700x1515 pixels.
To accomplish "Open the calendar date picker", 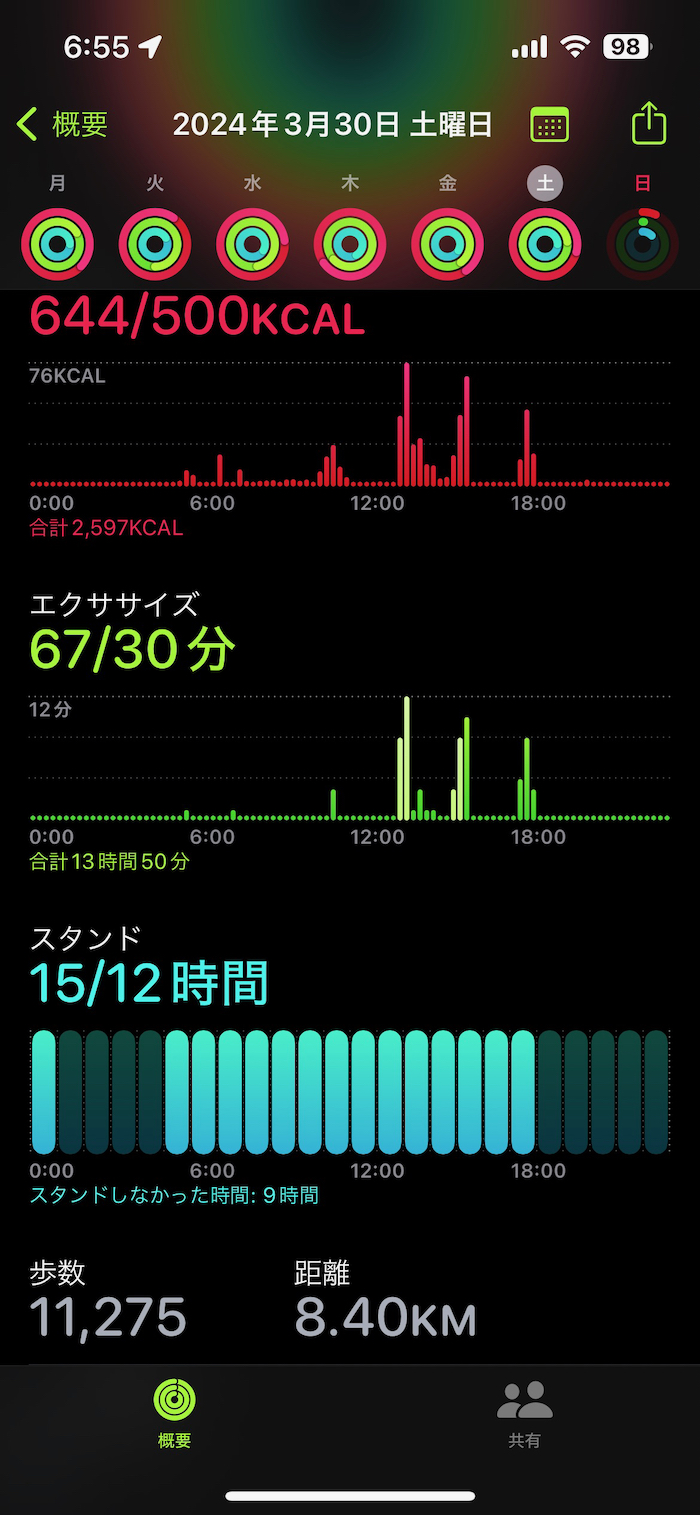I will pyautogui.click(x=549, y=125).
